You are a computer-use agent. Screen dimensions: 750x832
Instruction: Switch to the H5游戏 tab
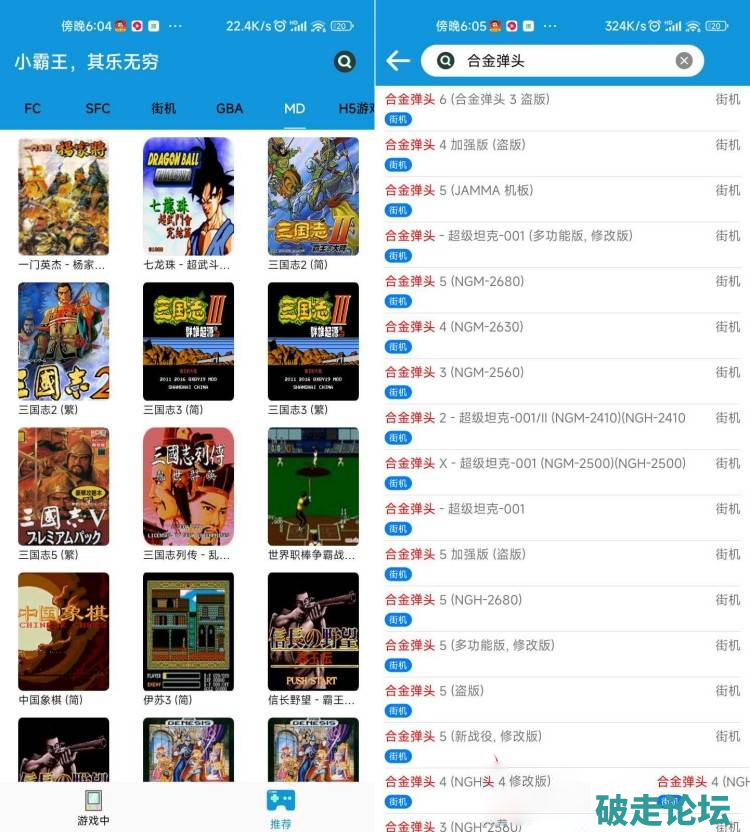[356, 108]
